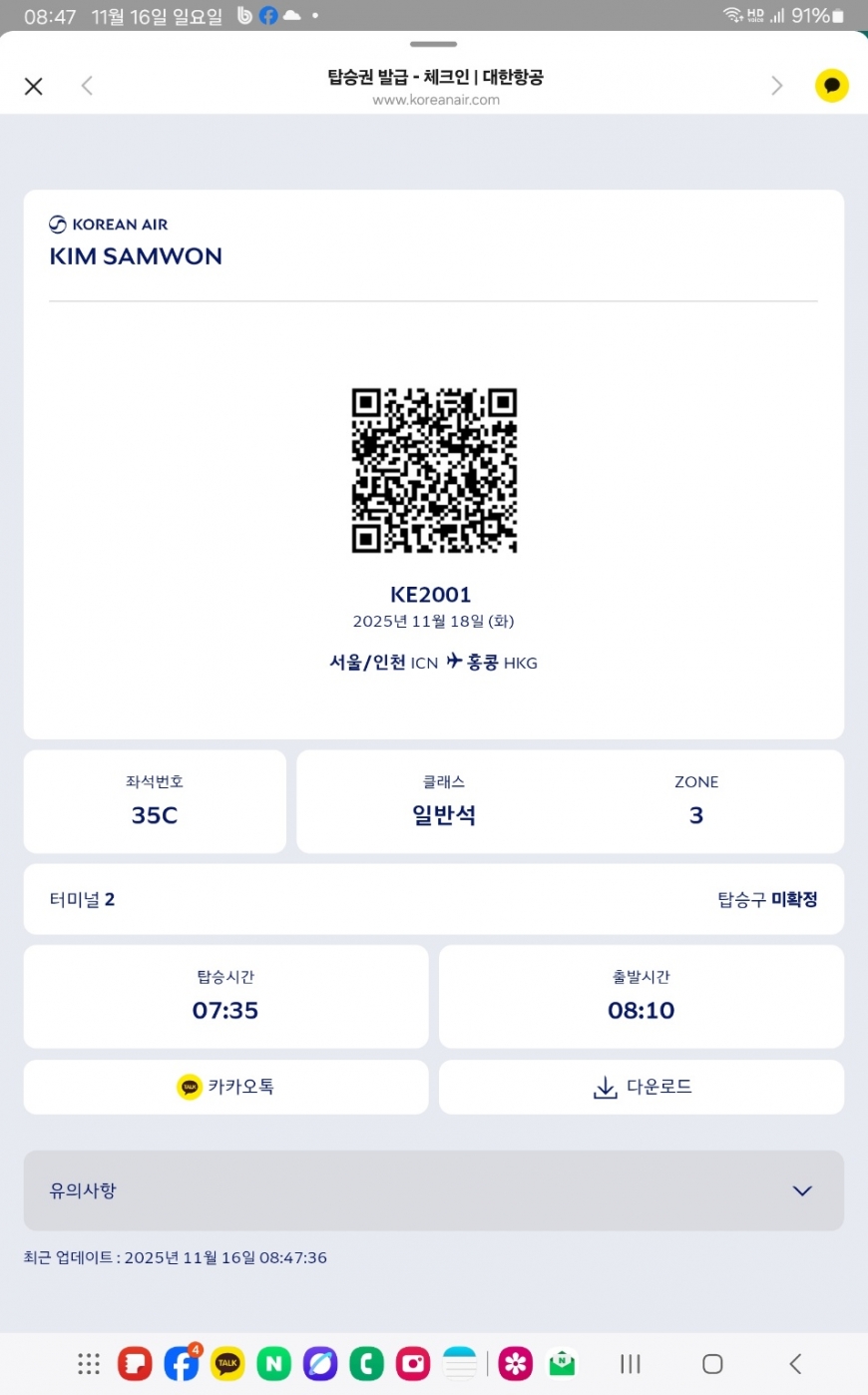868x1395 pixels.
Task: Open the red camera app in taskbar
Action: point(412,1364)
